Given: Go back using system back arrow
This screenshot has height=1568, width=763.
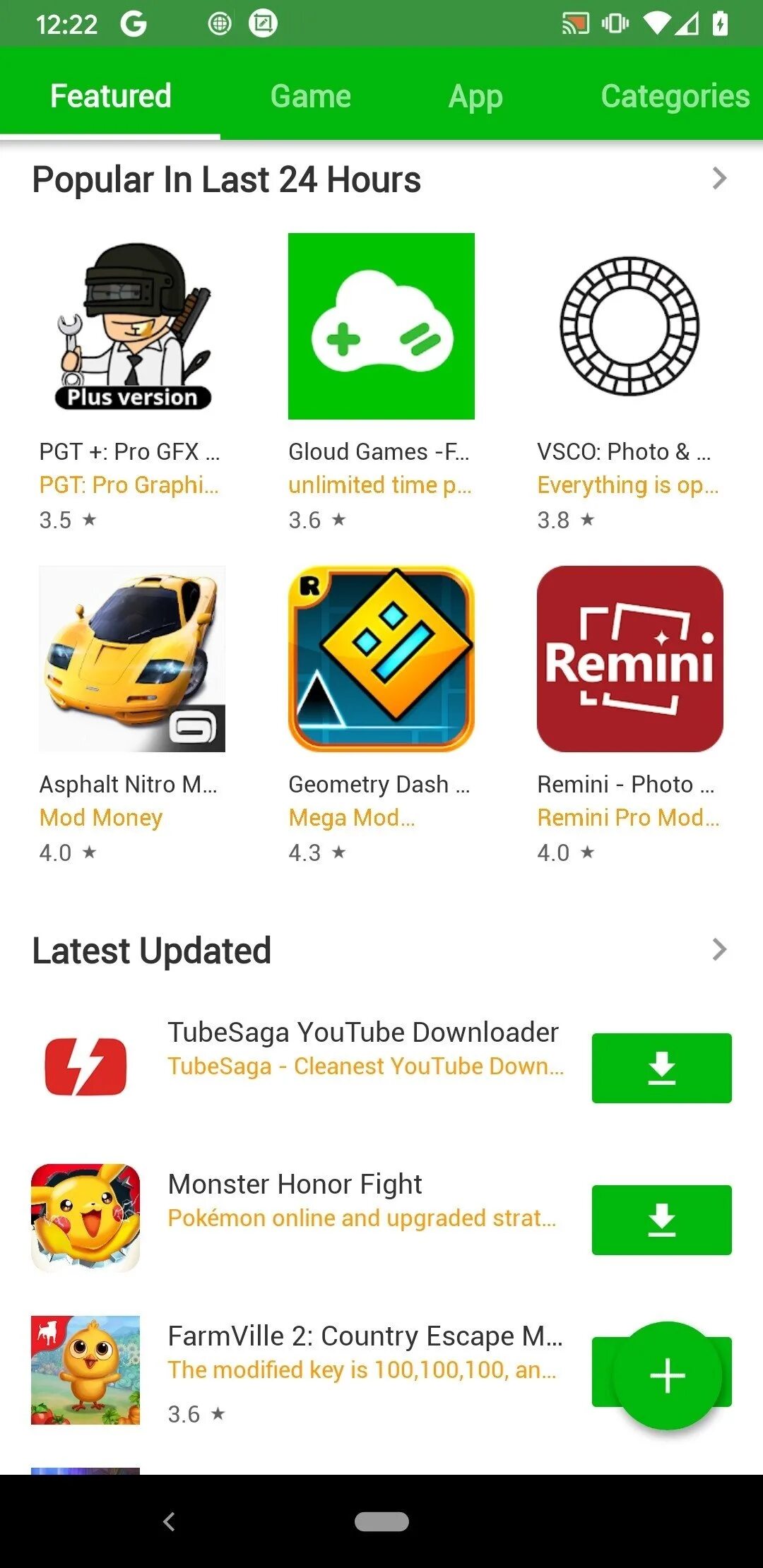Looking at the screenshot, I should coord(169,1521).
